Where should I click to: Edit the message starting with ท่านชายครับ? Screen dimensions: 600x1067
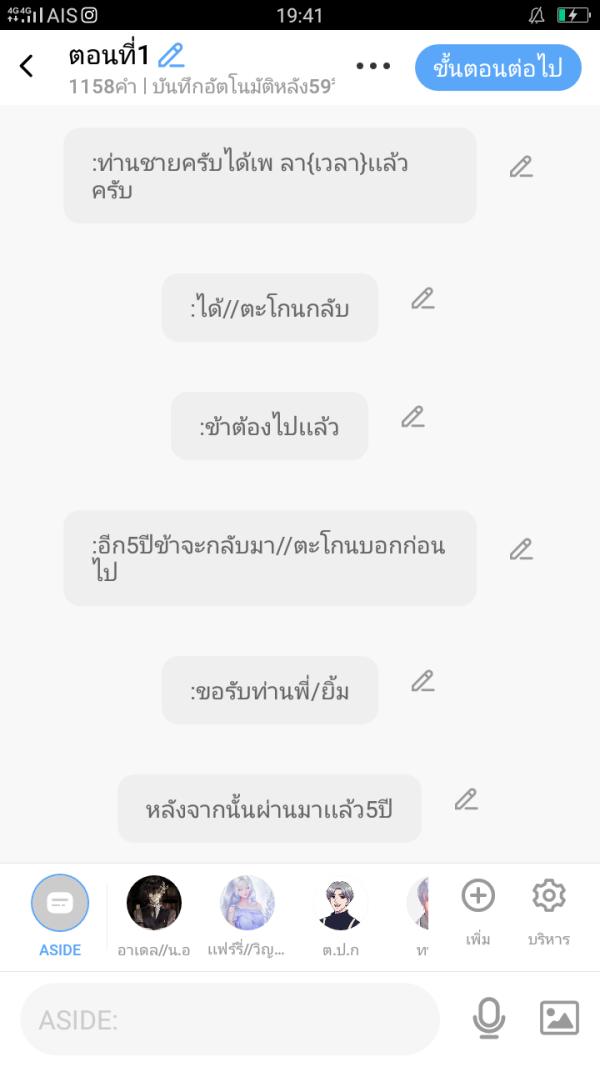pos(521,167)
